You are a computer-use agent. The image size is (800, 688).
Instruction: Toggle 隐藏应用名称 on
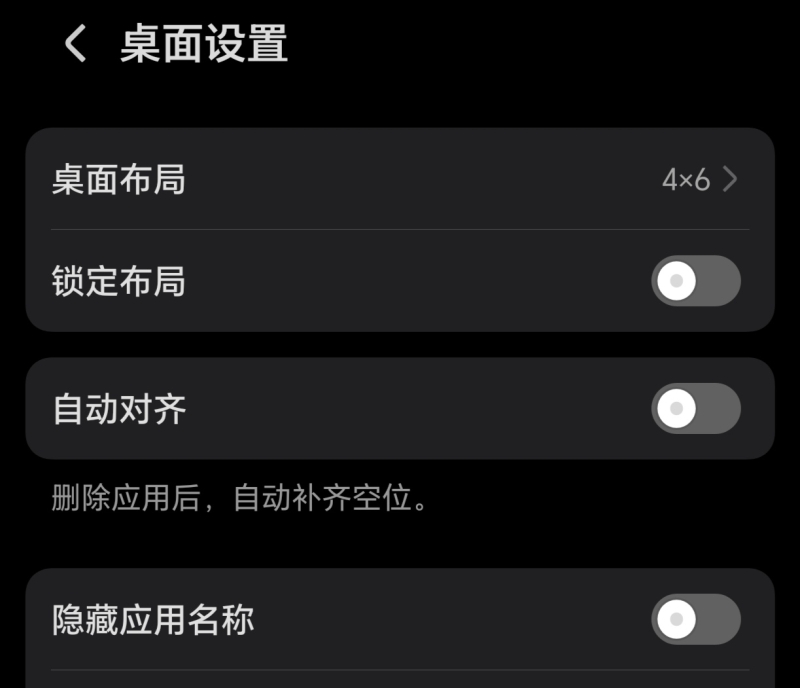point(695,619)
